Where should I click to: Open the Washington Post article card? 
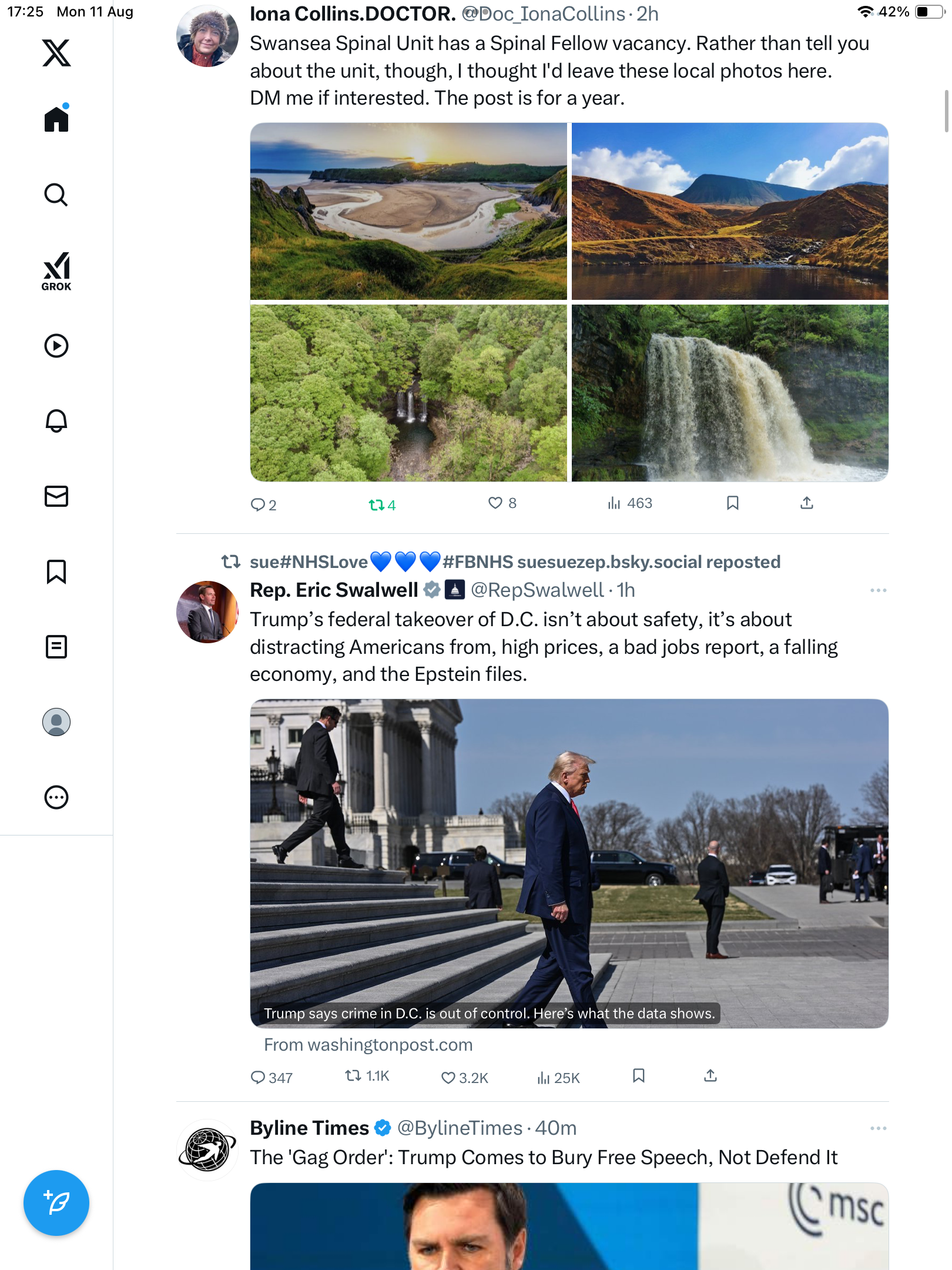click(x=569, y=863)
